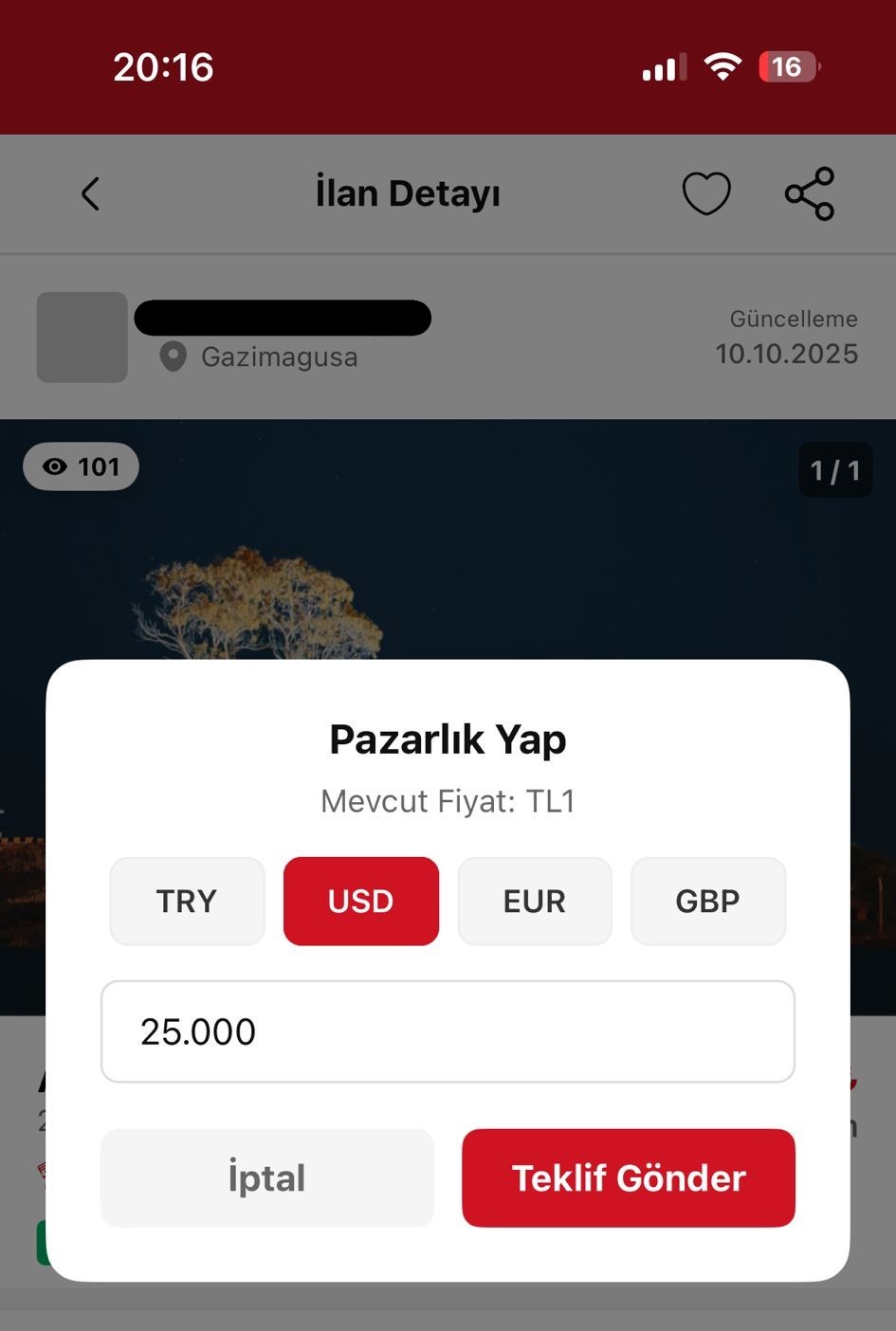Favorite the listing with the heart icon
Image resolution: width=896 pixels, height=1331 pixels.
[705, 192]
